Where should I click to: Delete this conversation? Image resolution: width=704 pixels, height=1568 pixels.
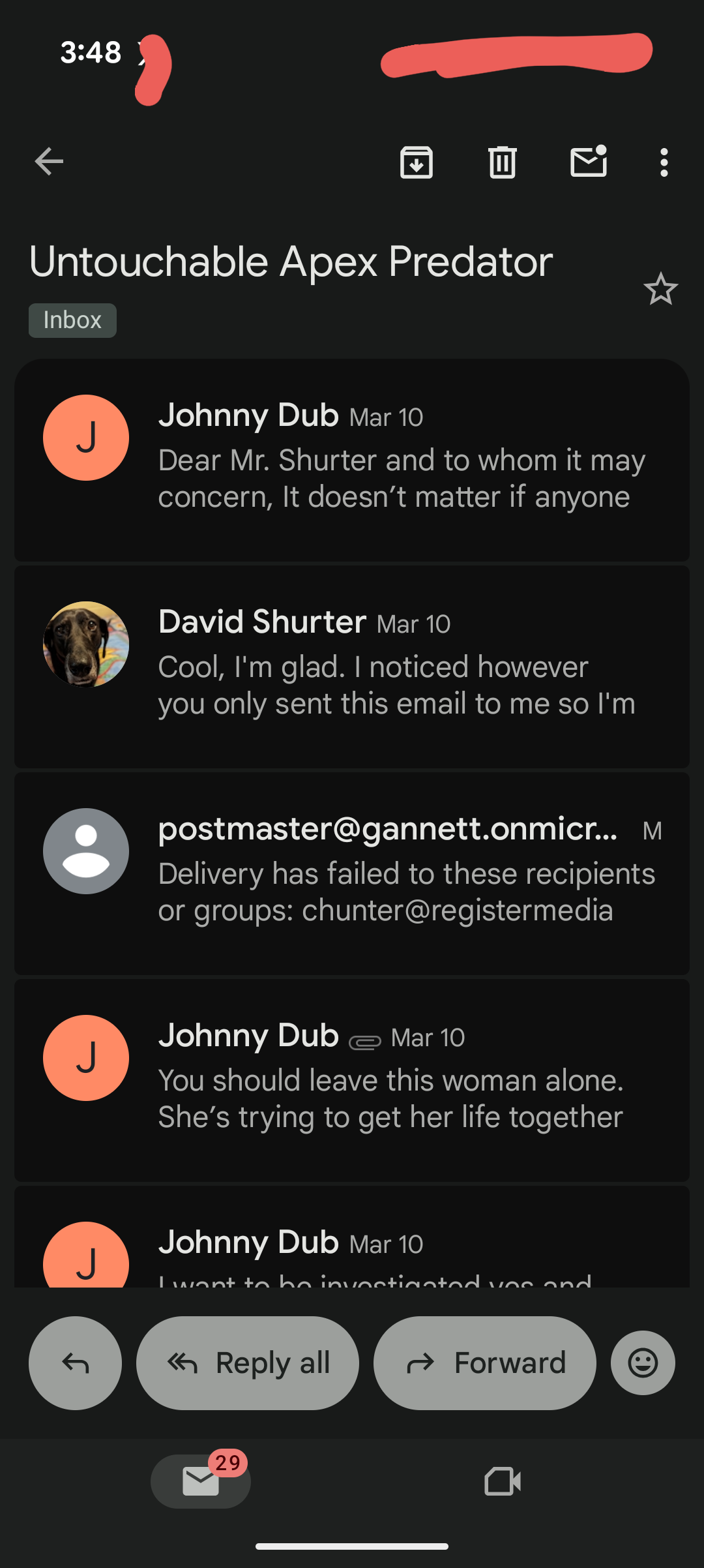pyautogui.click(x=502, y=162)
